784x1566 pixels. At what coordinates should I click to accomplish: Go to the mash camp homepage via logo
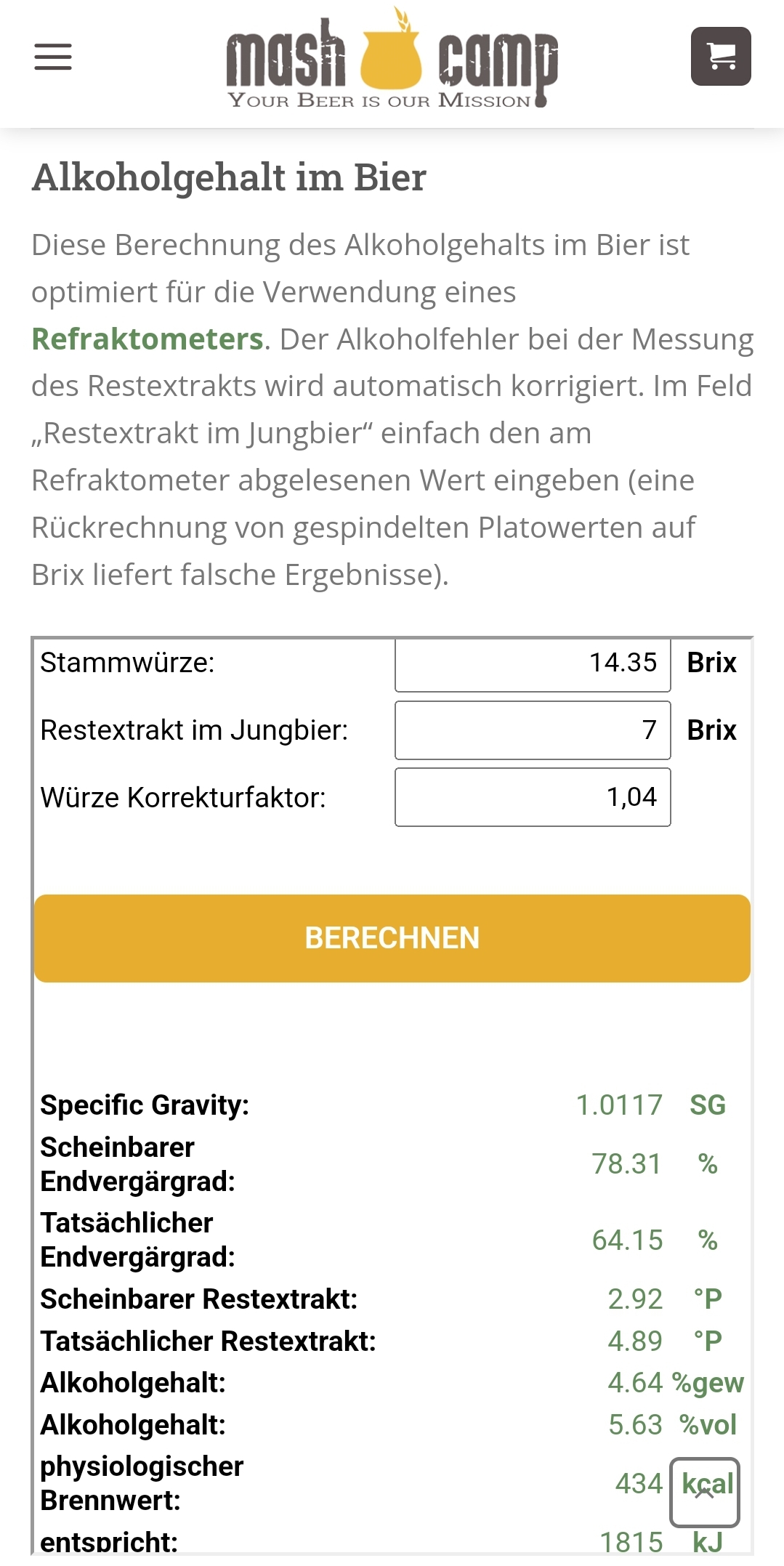pyautogui.click(x=392, y=60)
